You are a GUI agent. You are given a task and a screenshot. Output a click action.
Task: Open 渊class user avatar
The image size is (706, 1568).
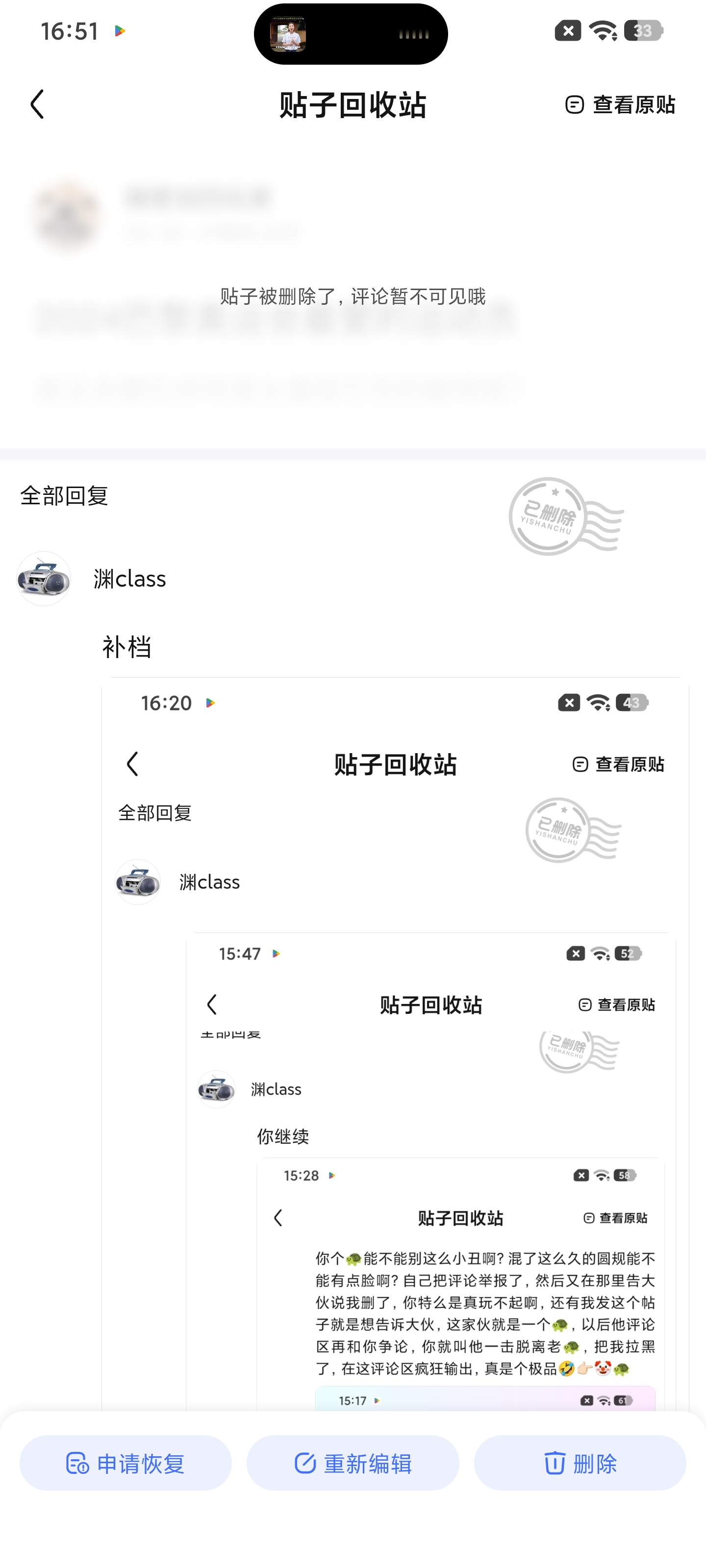coord(44,578)
